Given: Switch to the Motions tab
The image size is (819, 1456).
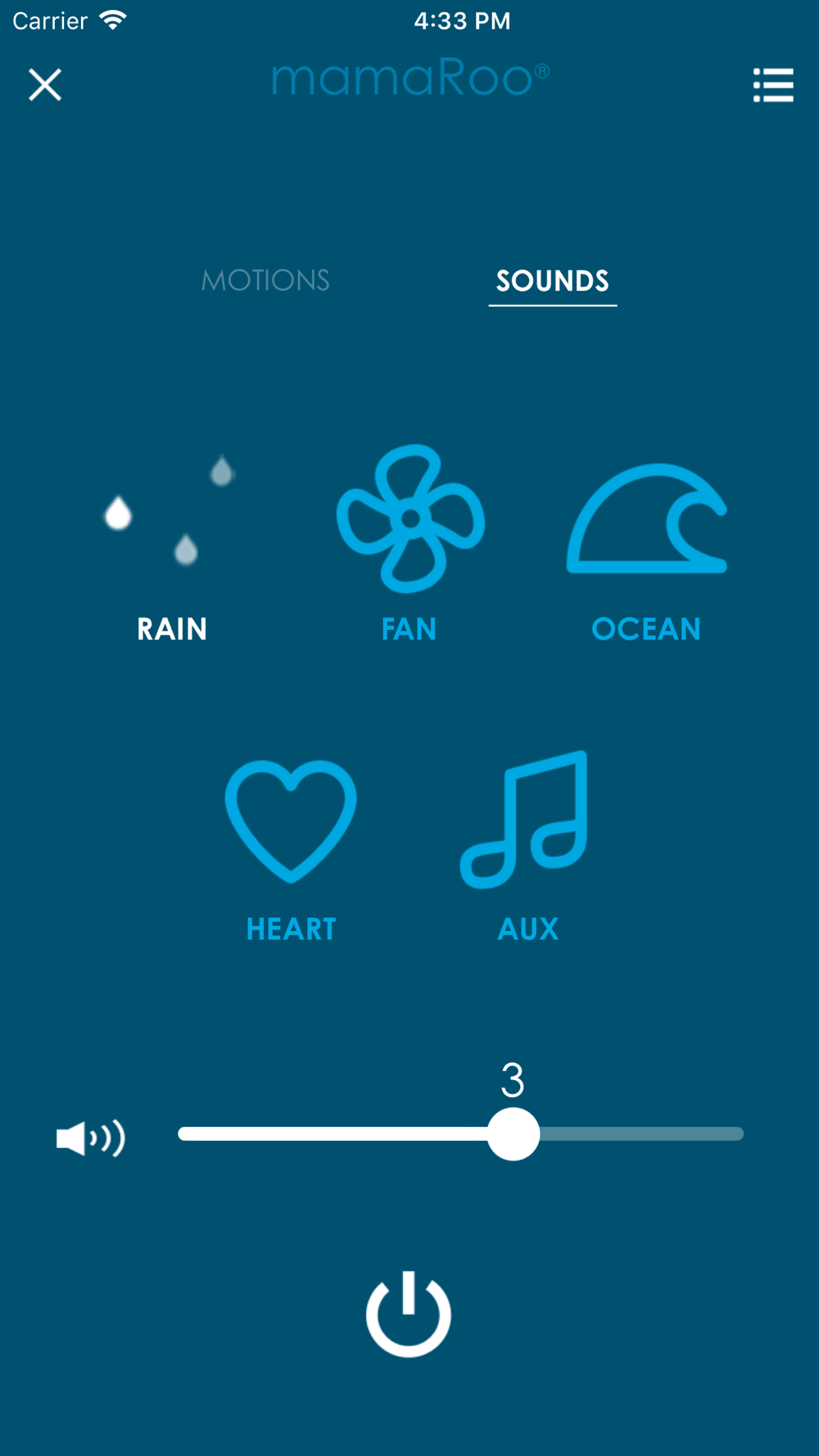Looking at the screenshot, I should click(x=265, y=281).
